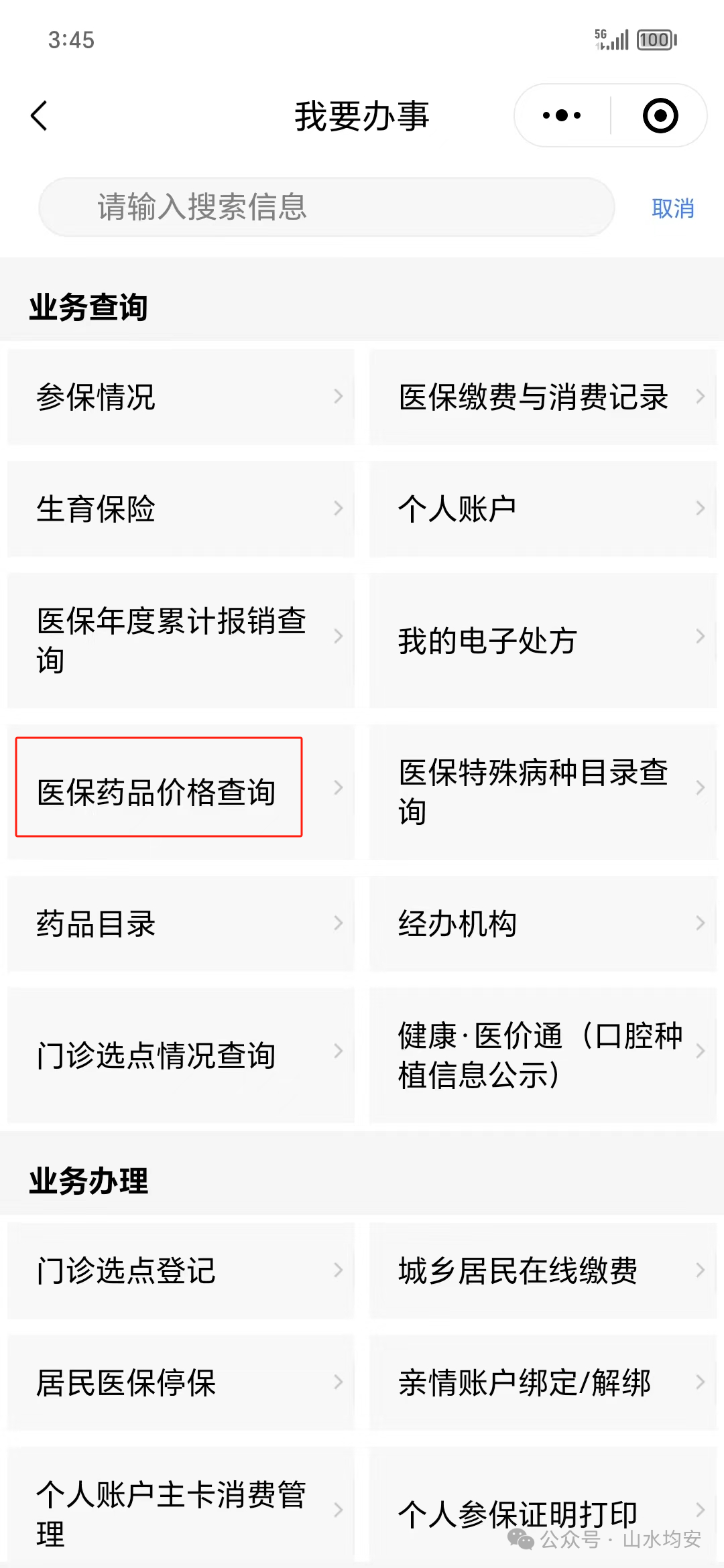The width and height of the screenshot is (724, 1568).
Task: Select 生育保险
Action: 181,509
